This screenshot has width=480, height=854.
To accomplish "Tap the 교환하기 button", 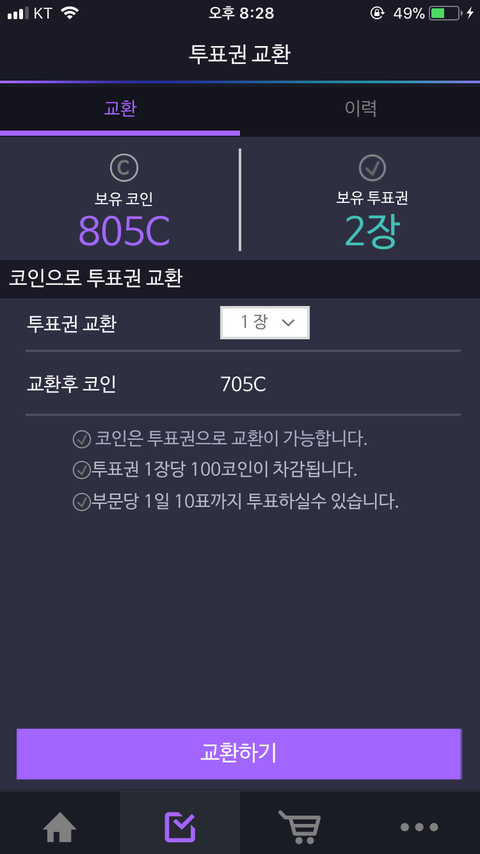I will [x=239, y=753].
